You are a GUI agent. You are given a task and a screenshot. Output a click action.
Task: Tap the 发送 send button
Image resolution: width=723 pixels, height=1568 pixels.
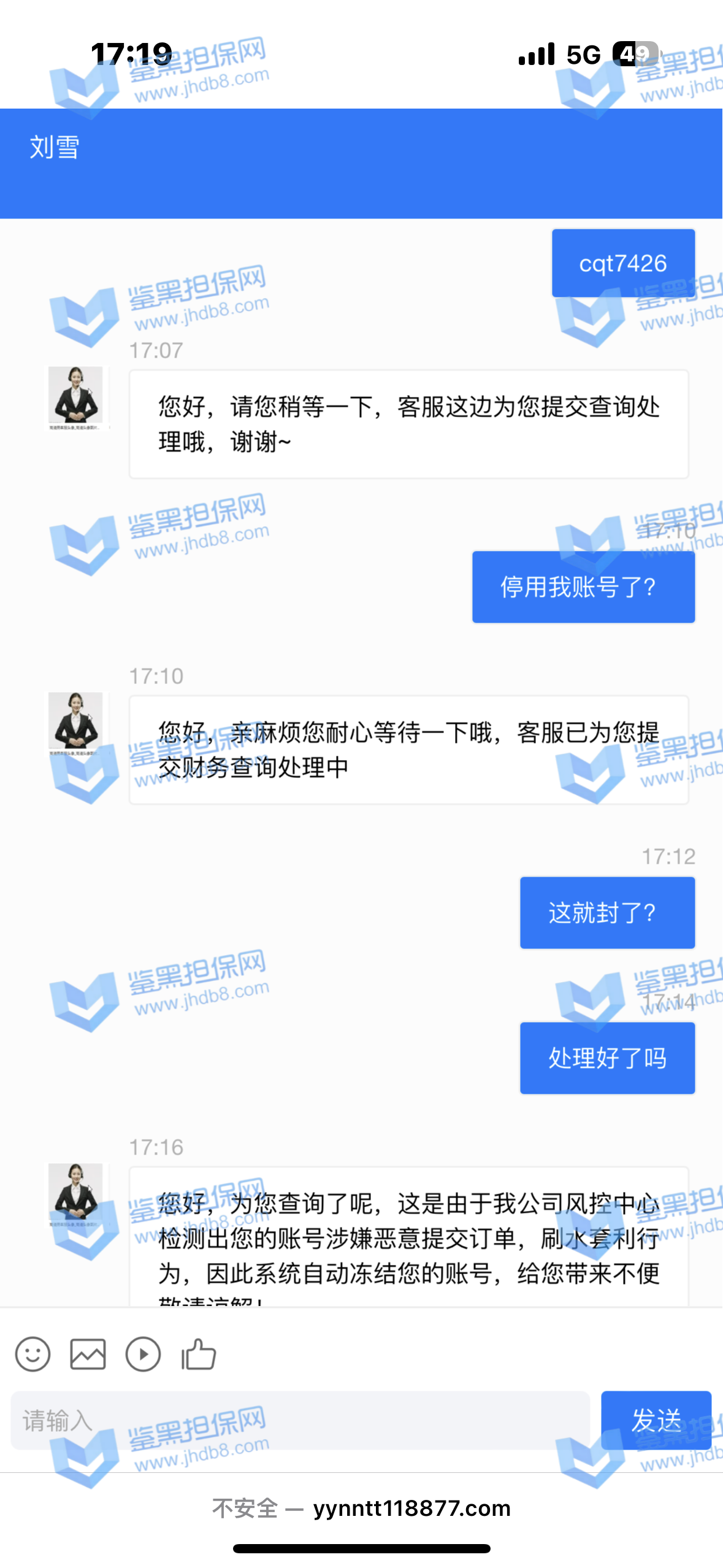[x=656, y=1420]
